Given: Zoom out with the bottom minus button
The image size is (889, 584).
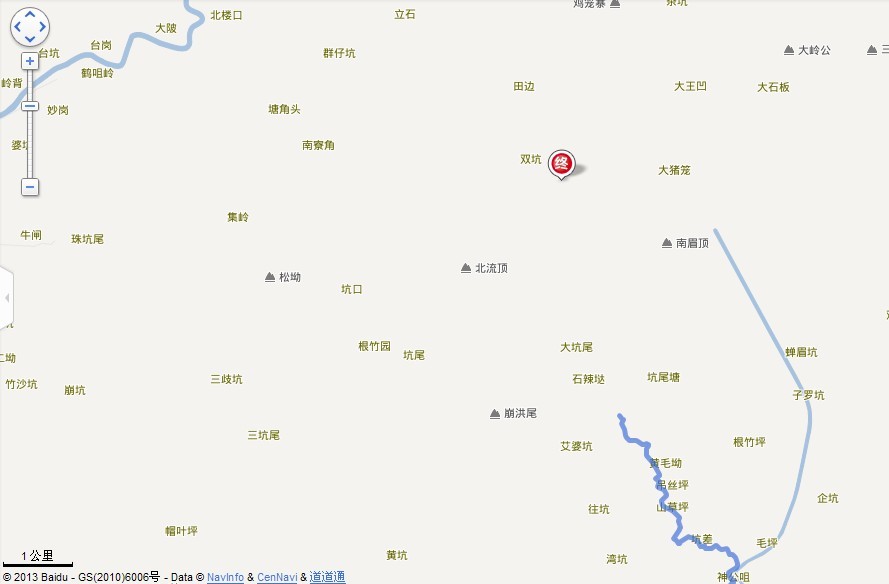Looking at the screenshot, I should (x=30, y=187).
